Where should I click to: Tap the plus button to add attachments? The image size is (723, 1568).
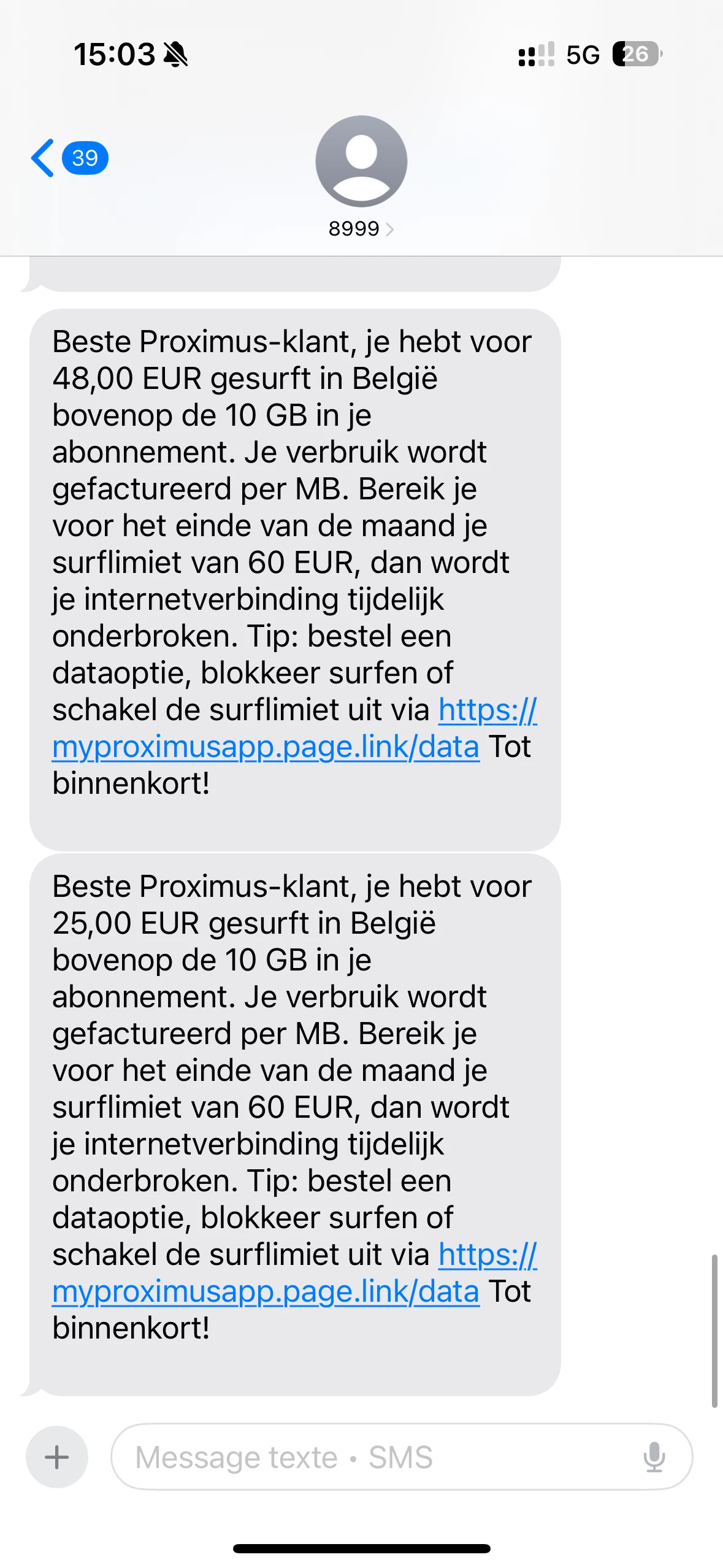[57, 1456]
